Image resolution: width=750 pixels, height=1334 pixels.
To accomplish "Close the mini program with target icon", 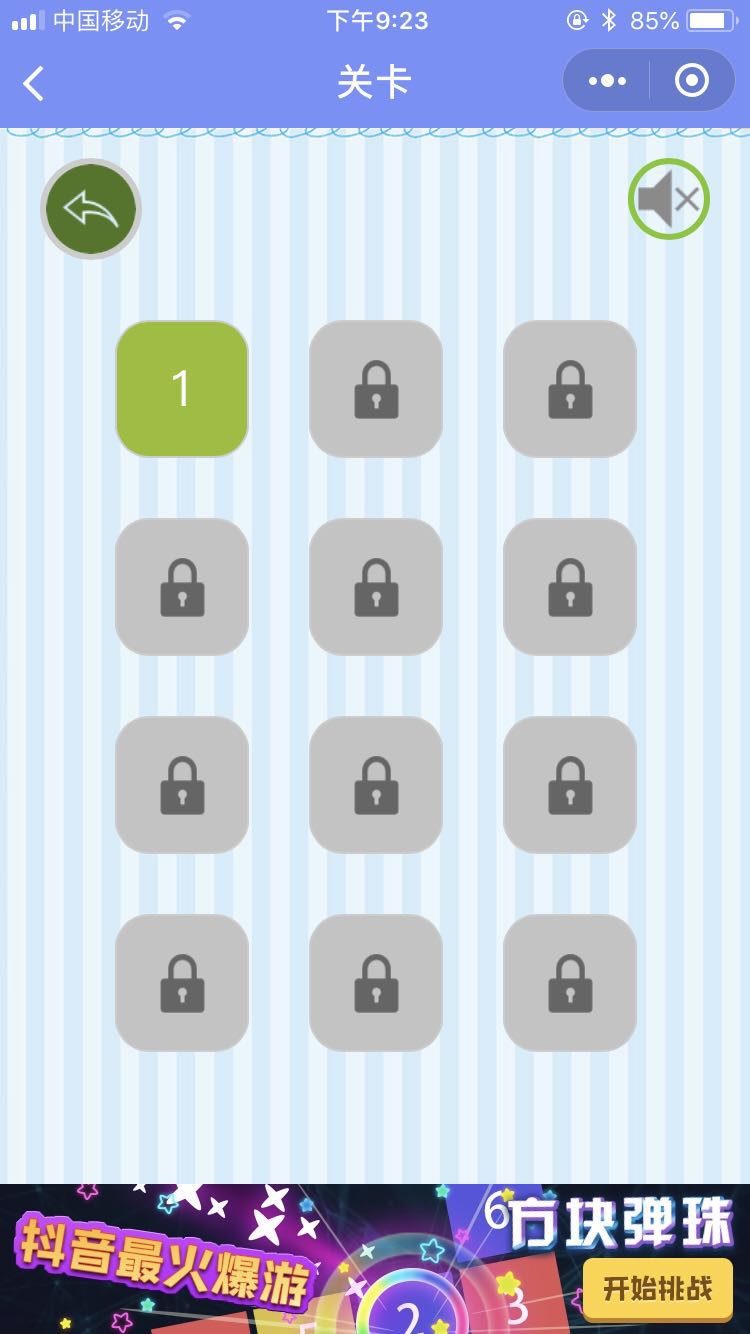I will pyautogui.click(x=691, y=81).
